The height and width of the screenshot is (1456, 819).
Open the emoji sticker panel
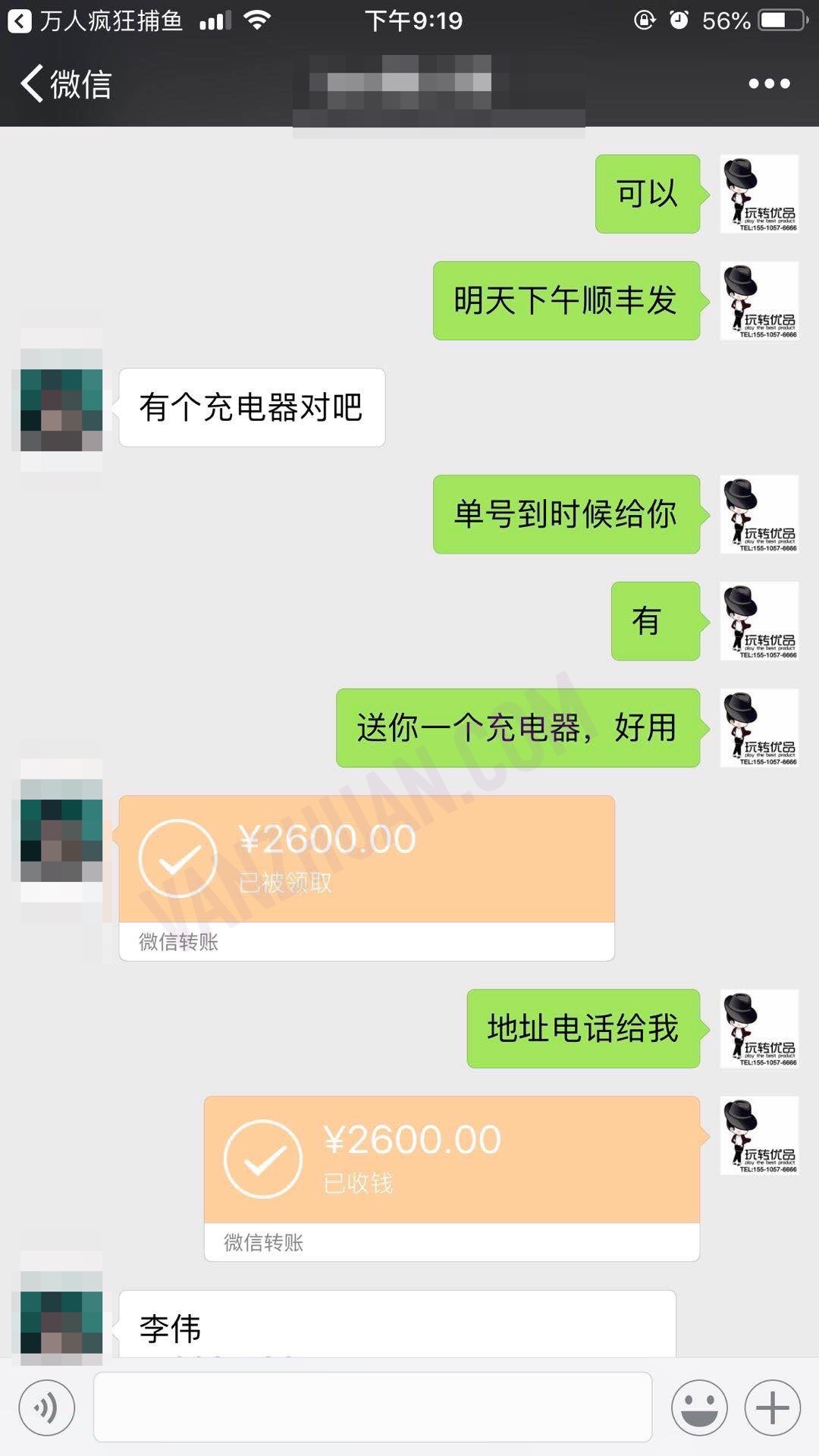698,1408
